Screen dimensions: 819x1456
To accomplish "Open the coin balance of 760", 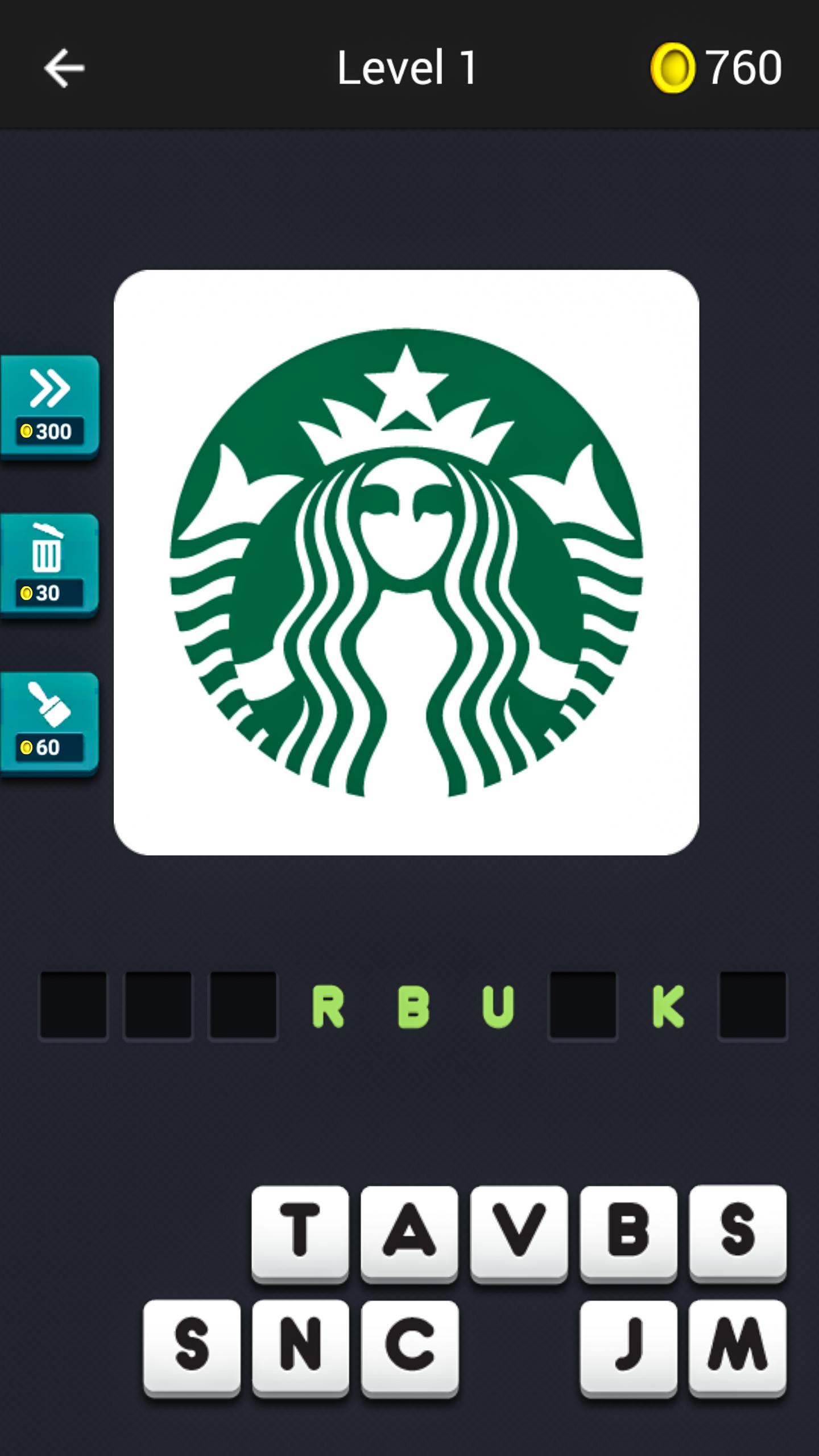I will click(x=717, y=68).
